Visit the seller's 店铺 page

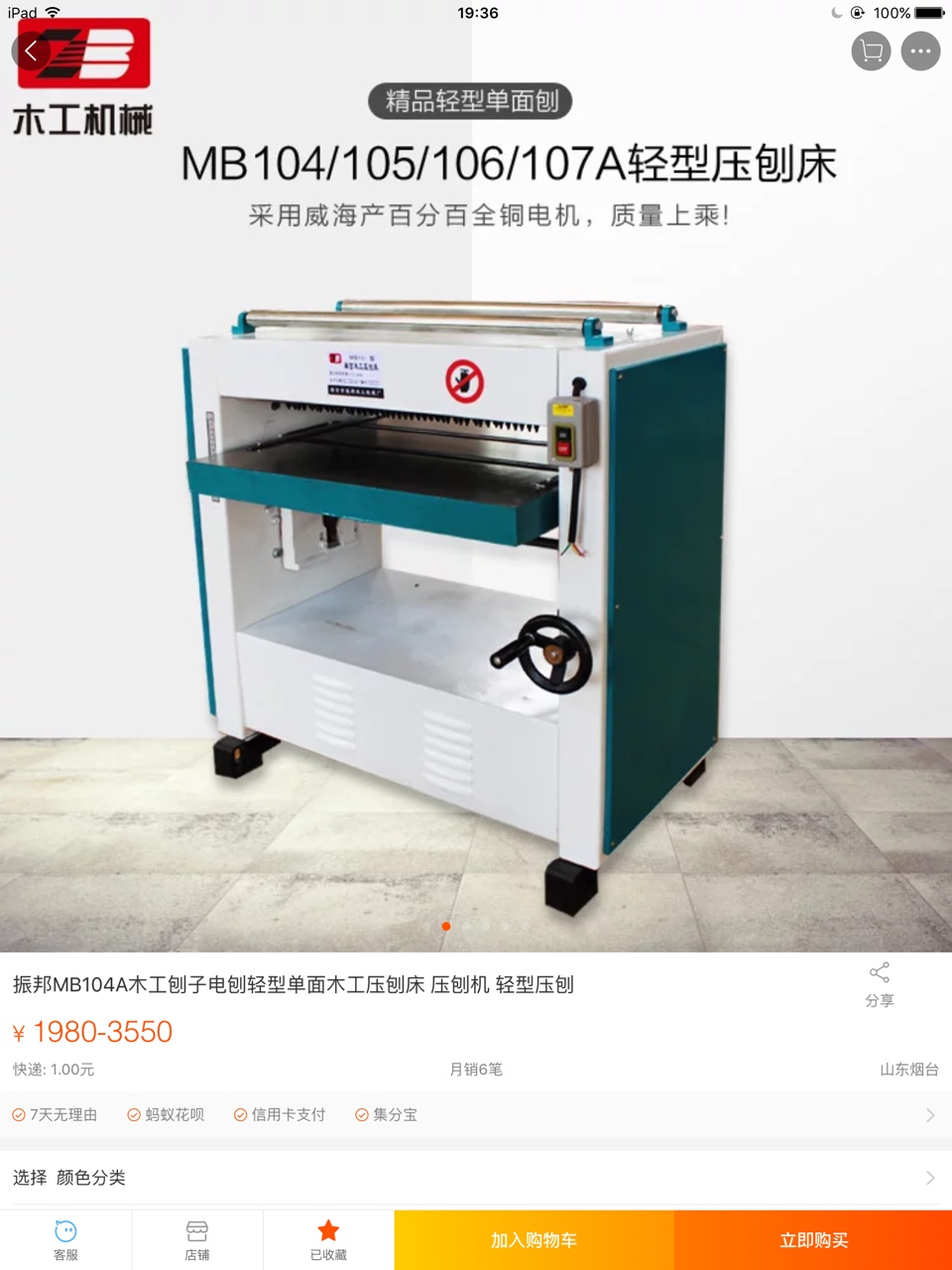(197, 1240)
